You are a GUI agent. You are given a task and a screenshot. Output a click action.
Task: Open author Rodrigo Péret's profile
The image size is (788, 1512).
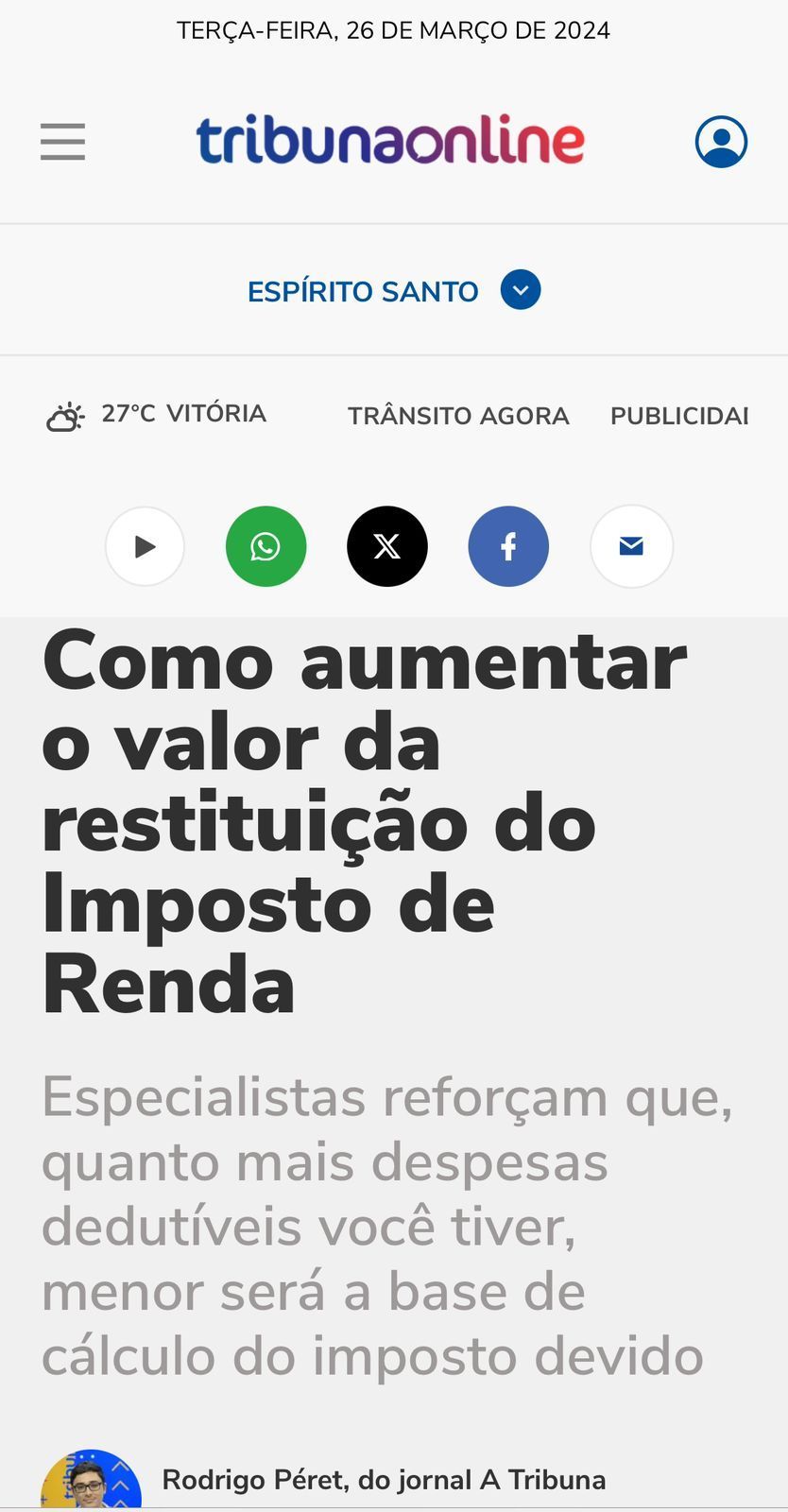pyautogui.click(x=383, y=1480)
